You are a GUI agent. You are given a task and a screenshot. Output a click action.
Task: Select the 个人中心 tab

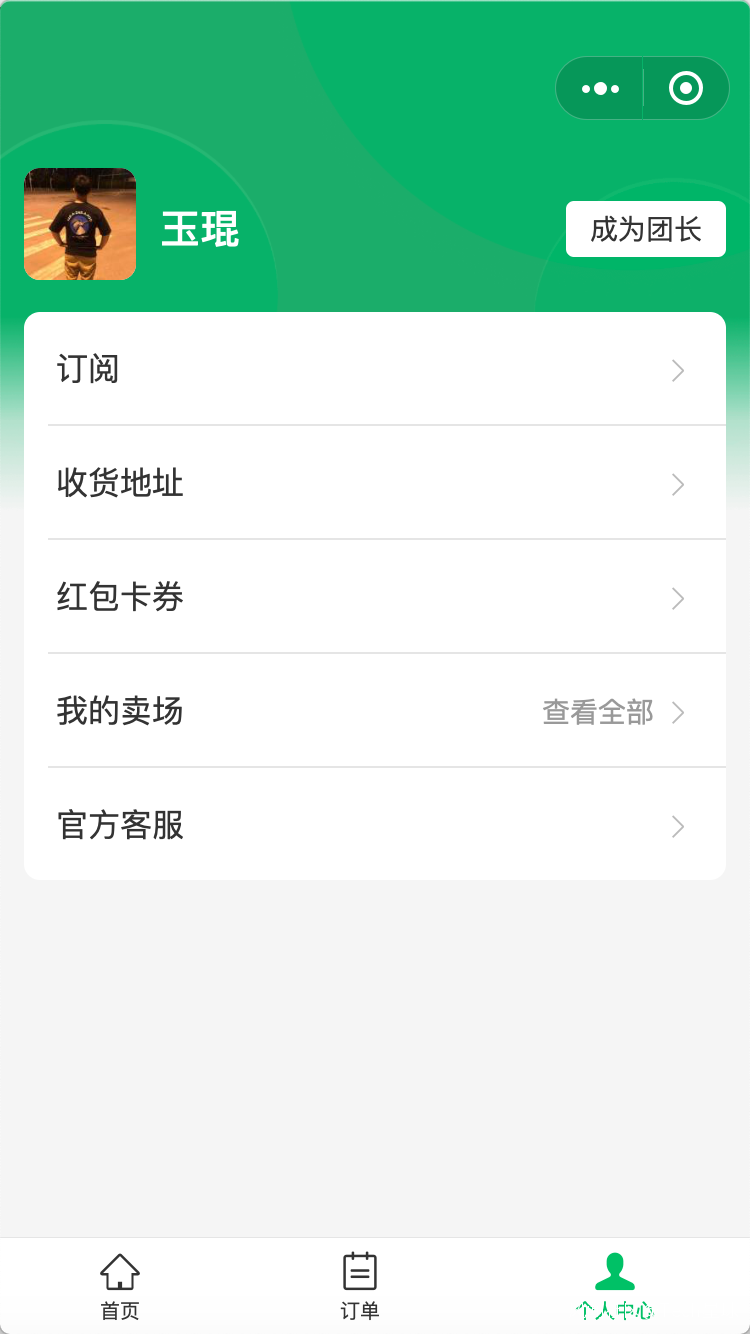(x=614, y=1286)
